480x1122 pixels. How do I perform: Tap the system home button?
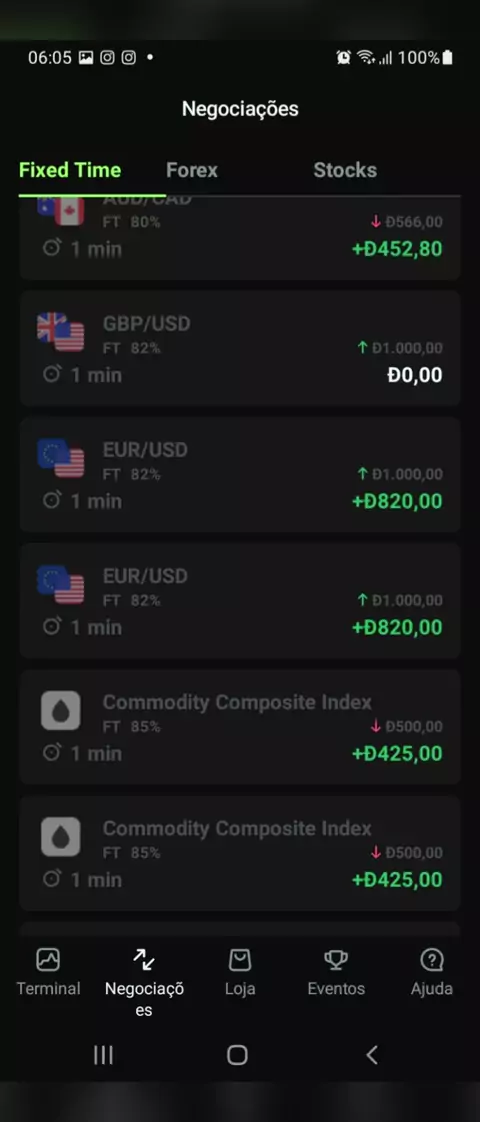click(x=237, y=1055)
